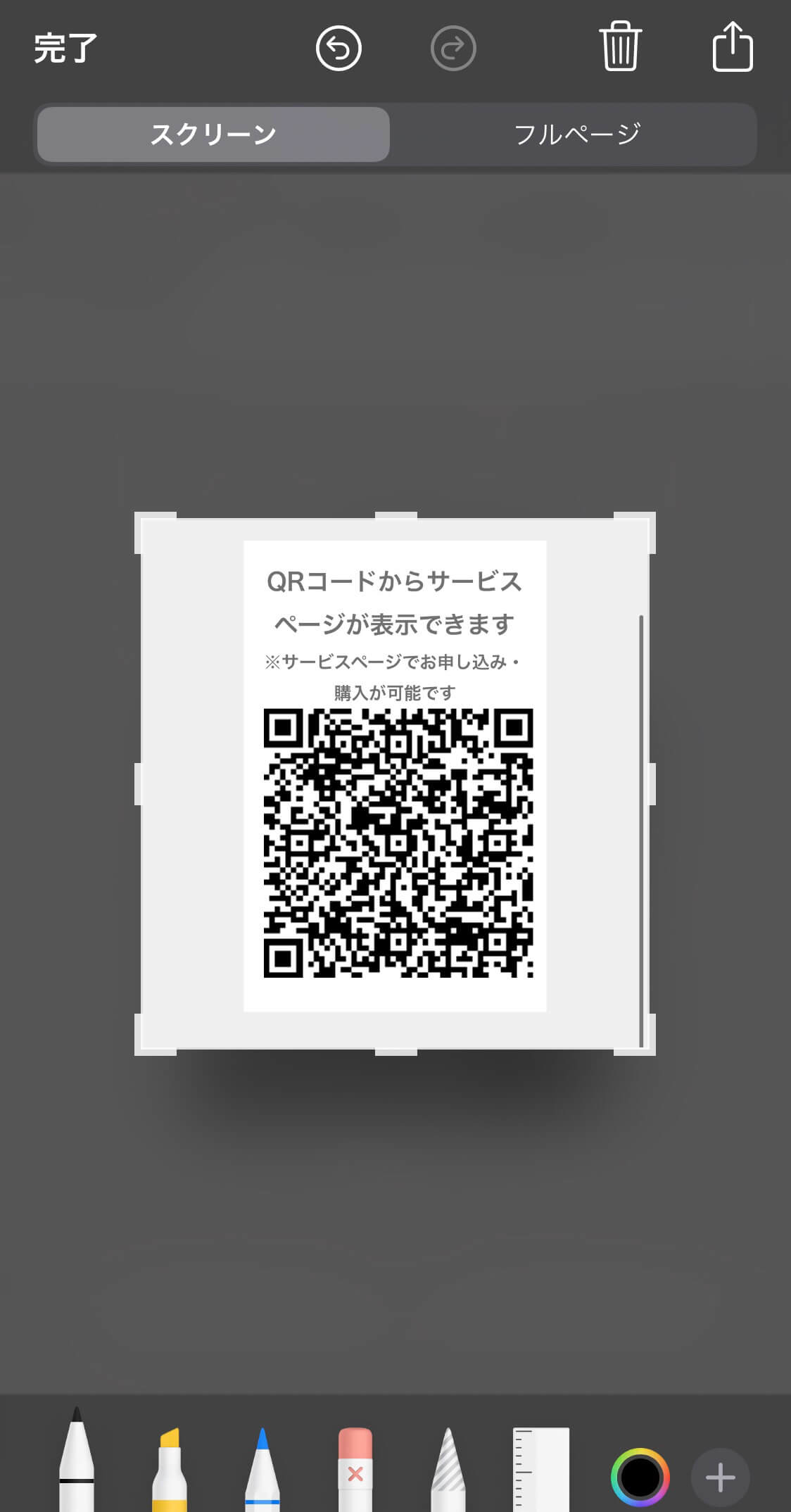Undo the last edit
Image resolution: width=791 pixels, height=1512 pixels.
pos(338,49)
